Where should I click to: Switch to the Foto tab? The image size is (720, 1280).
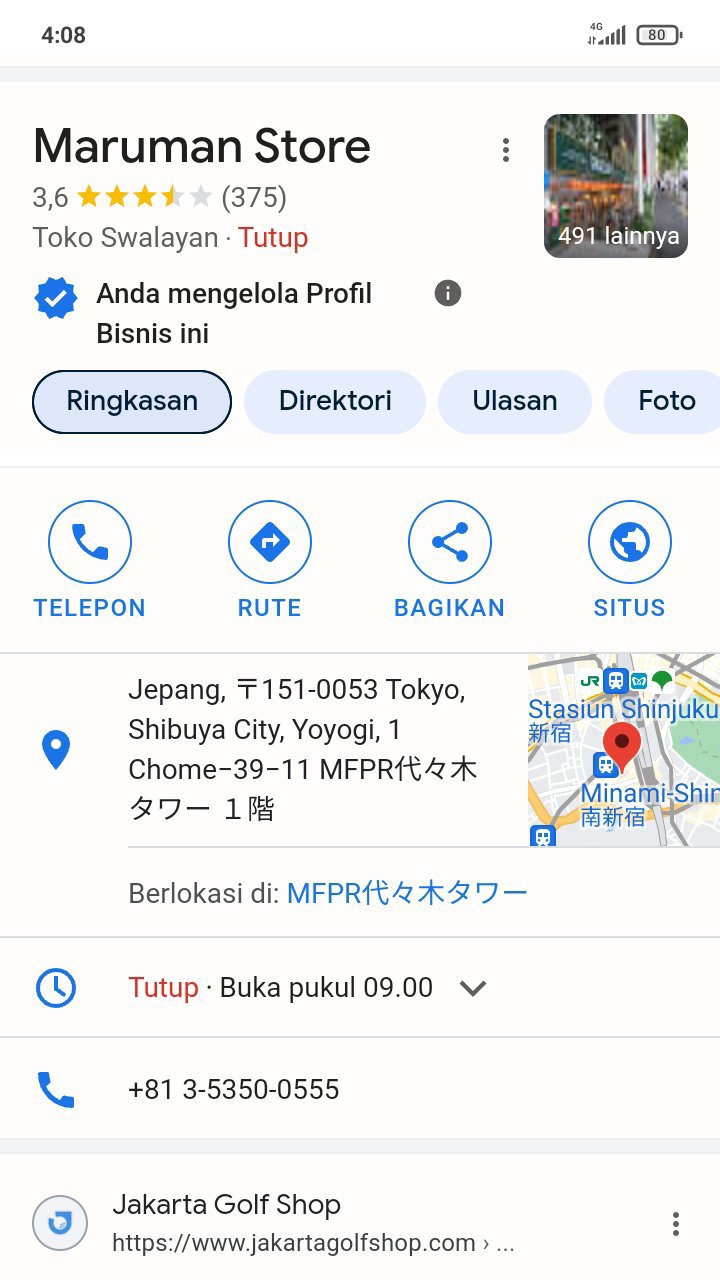tap(665, 402)
